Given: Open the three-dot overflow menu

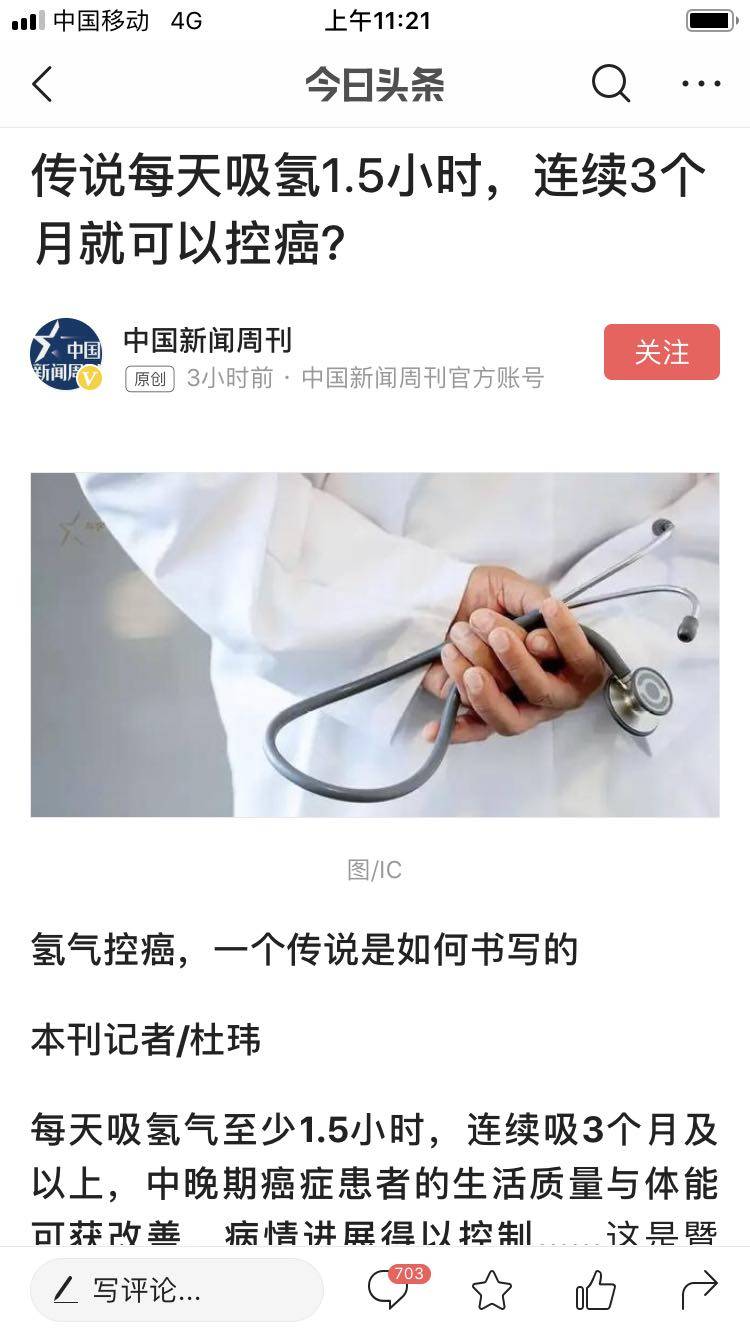Looking at the screenshot, I should point(701,84).
